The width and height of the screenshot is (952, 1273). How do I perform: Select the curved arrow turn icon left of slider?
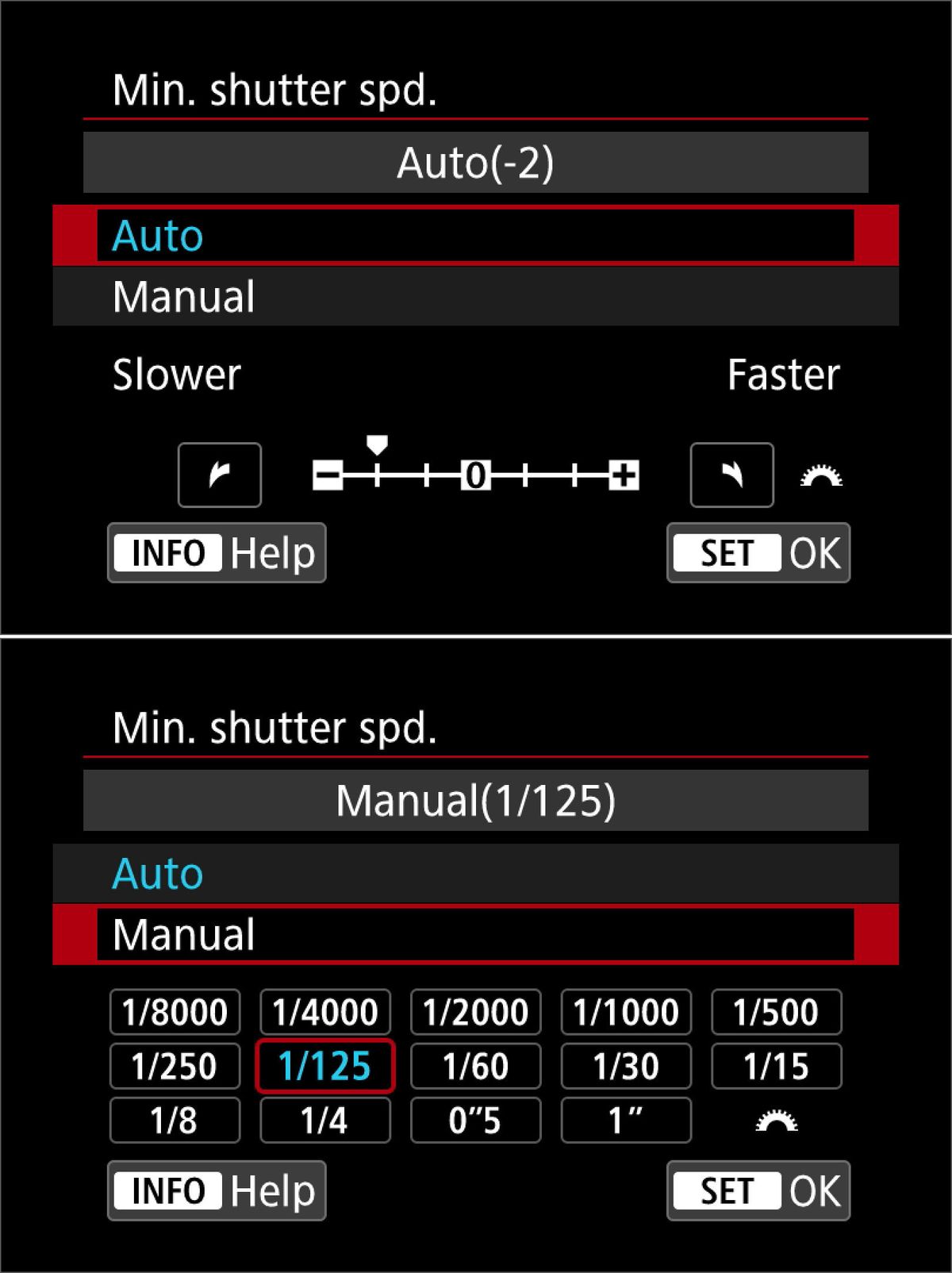219,474
